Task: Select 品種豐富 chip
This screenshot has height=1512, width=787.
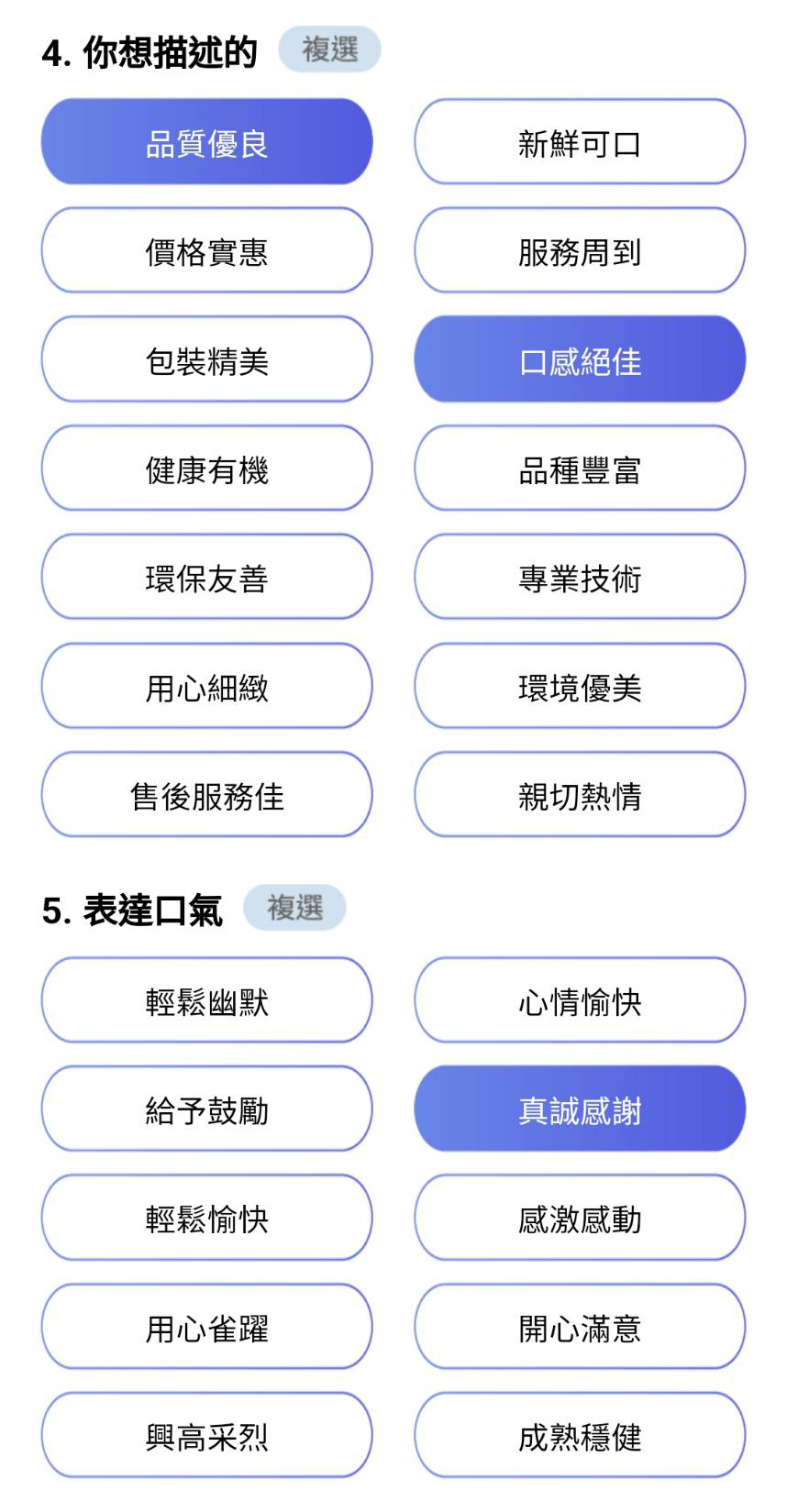Action: 580,469
